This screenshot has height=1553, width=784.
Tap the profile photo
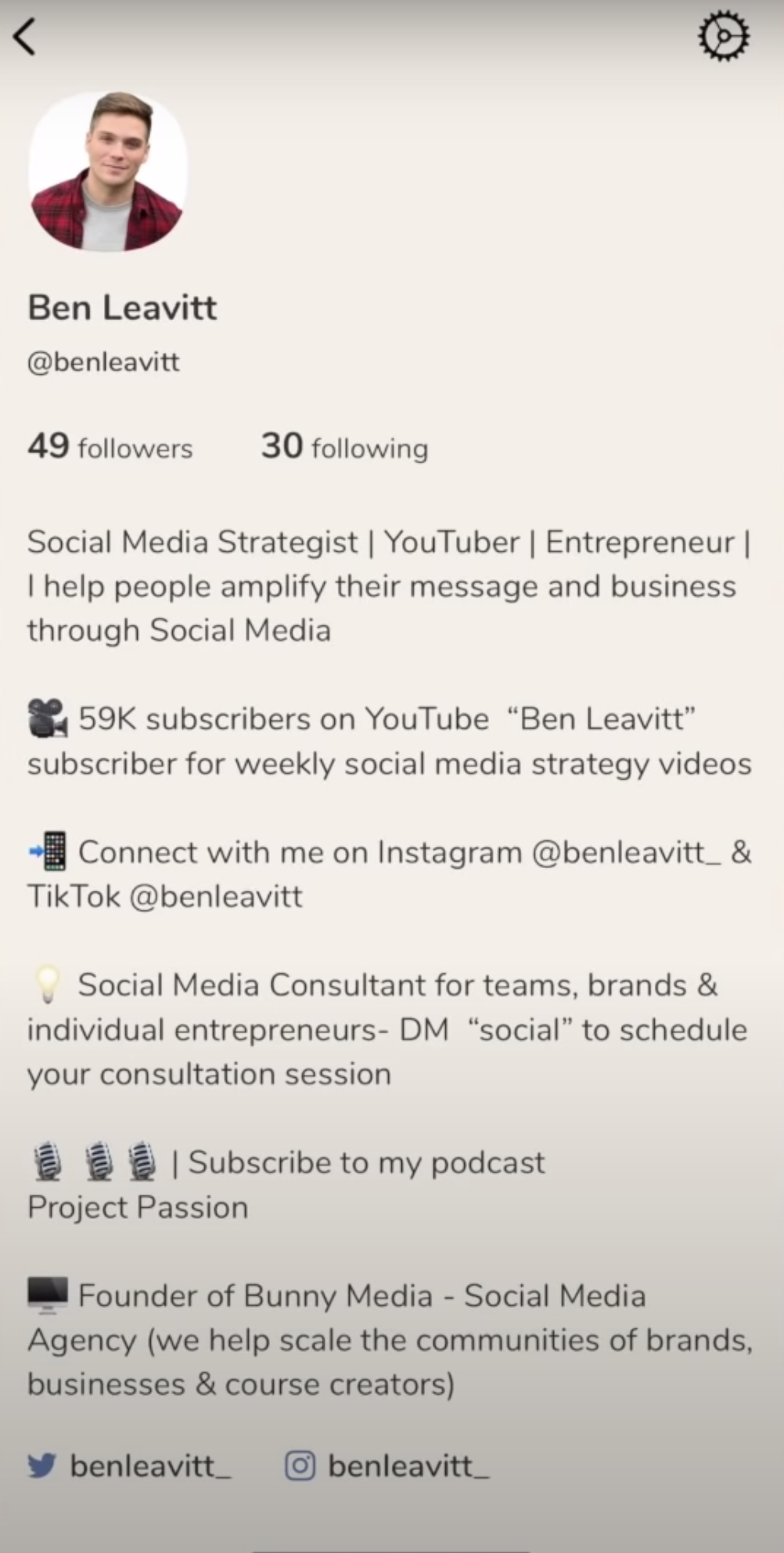tap(108, 171)
